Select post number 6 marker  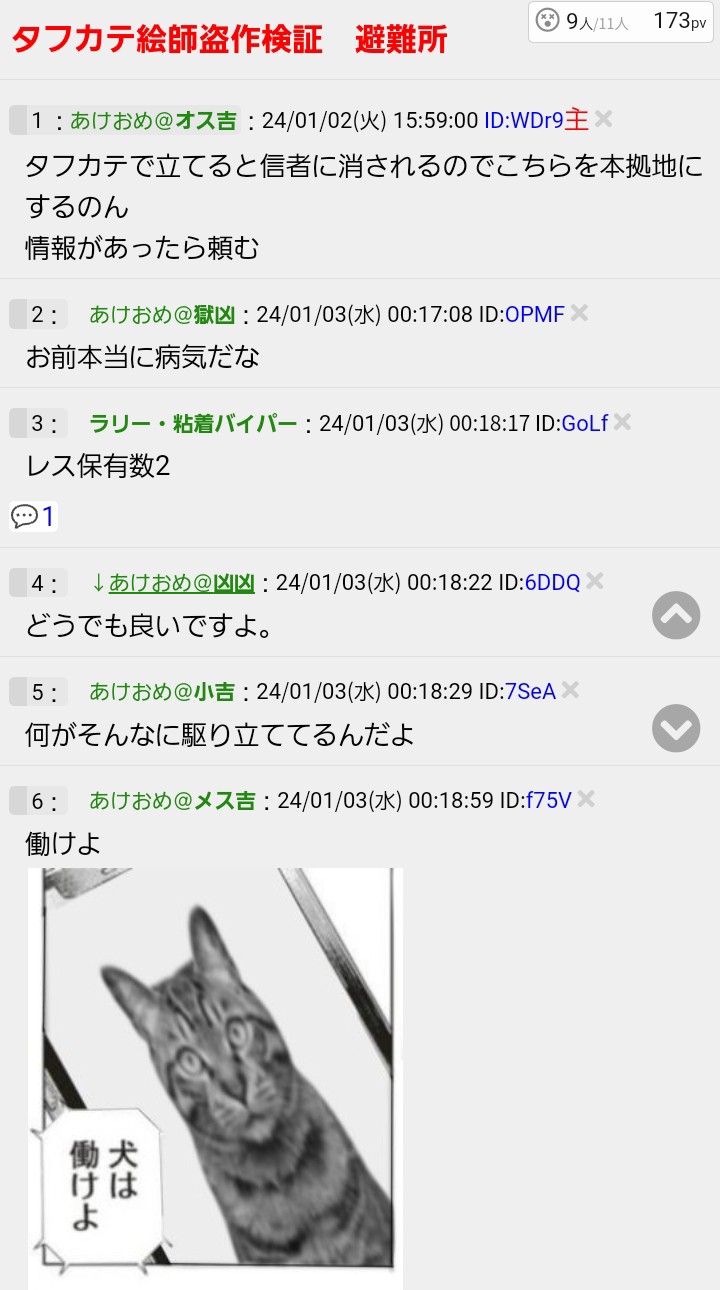tap(37, 801)
